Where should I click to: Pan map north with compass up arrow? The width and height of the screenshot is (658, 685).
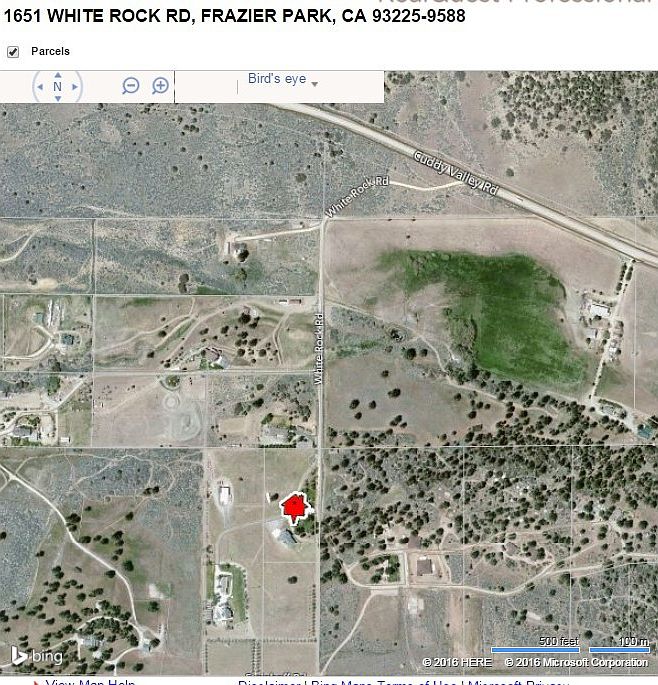coord(57,74)
